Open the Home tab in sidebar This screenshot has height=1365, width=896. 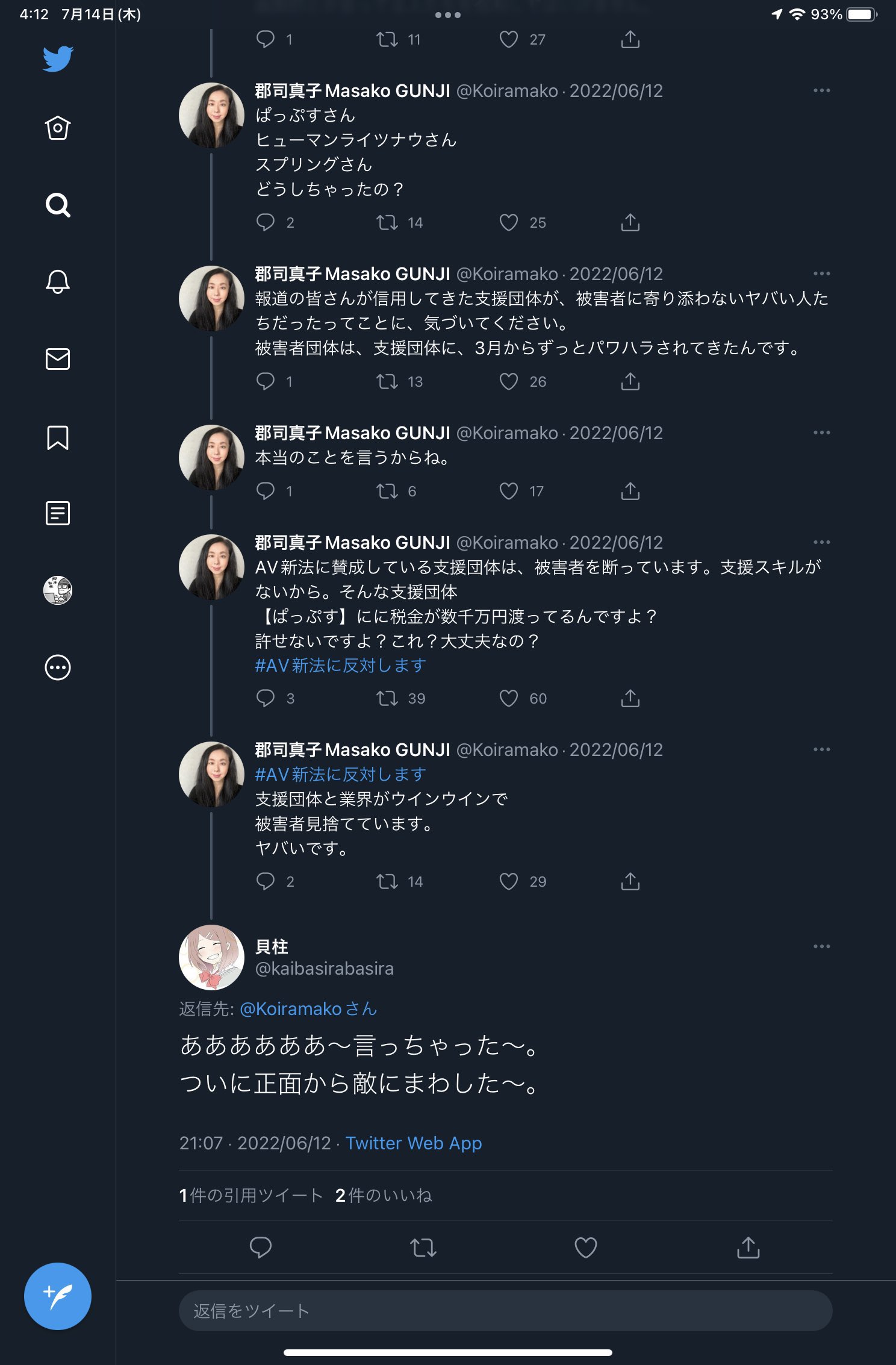58,128
